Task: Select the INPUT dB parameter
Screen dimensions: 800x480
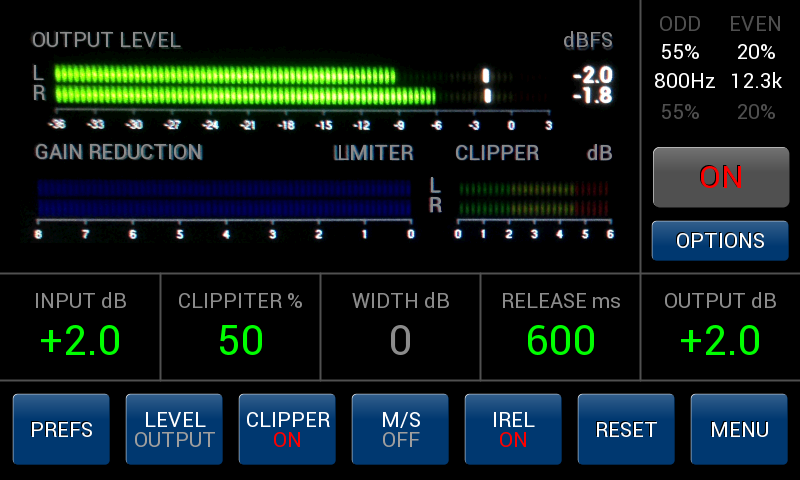Action: 80,326
